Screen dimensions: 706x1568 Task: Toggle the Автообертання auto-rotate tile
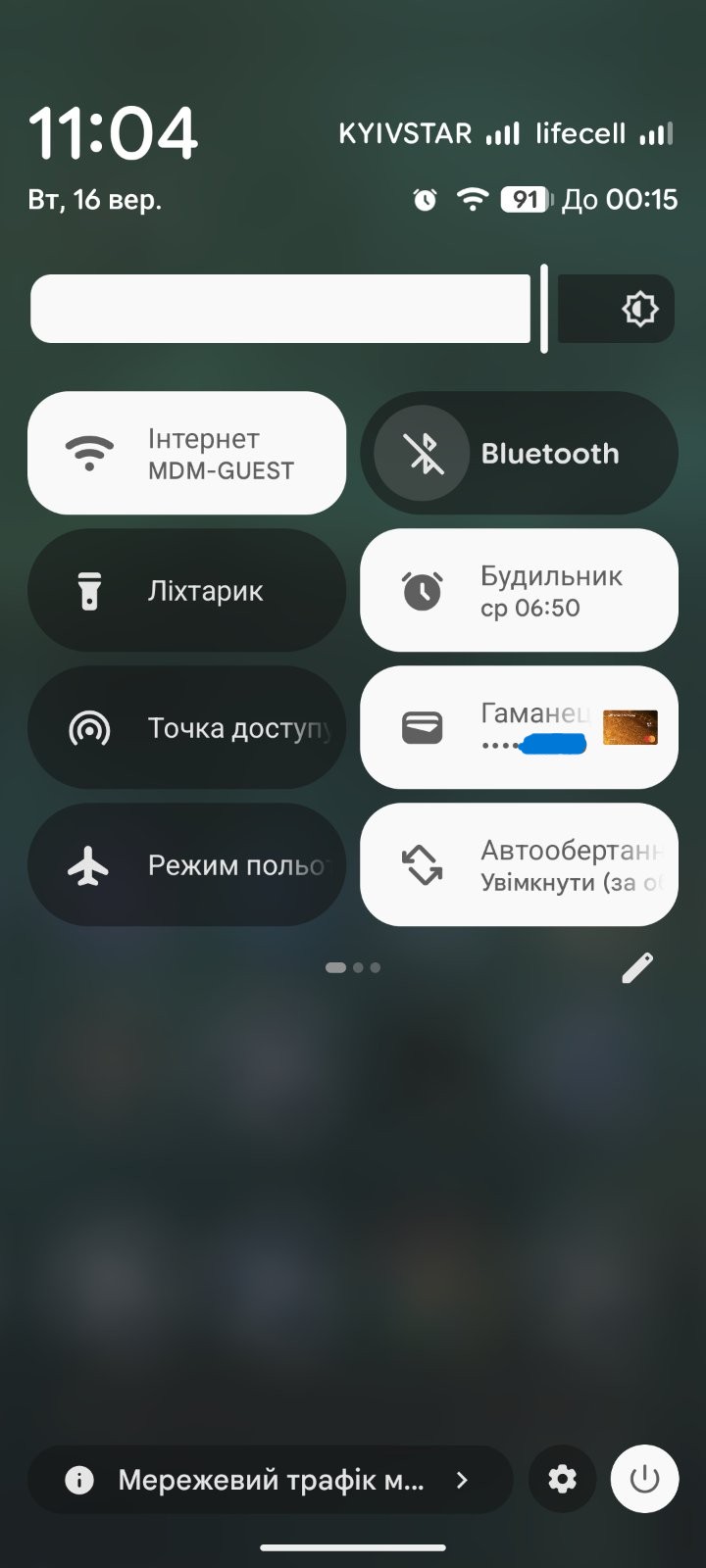tap(519, 865)
